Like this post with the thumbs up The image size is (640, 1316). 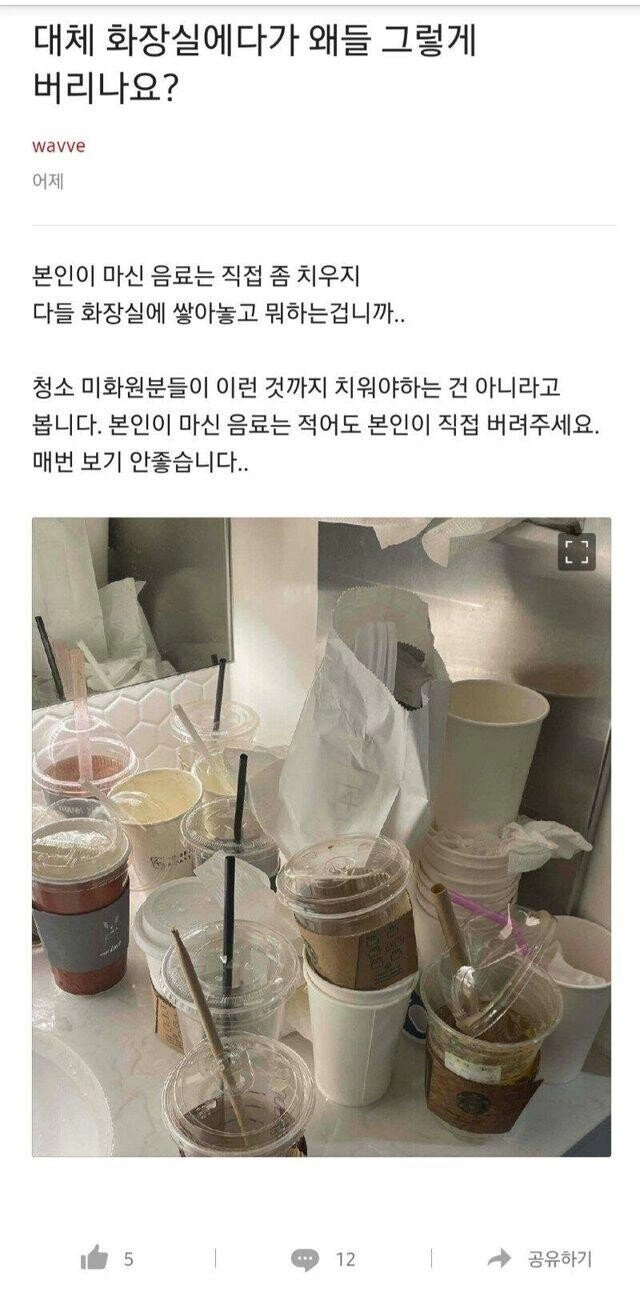[x=95, y=1259]
